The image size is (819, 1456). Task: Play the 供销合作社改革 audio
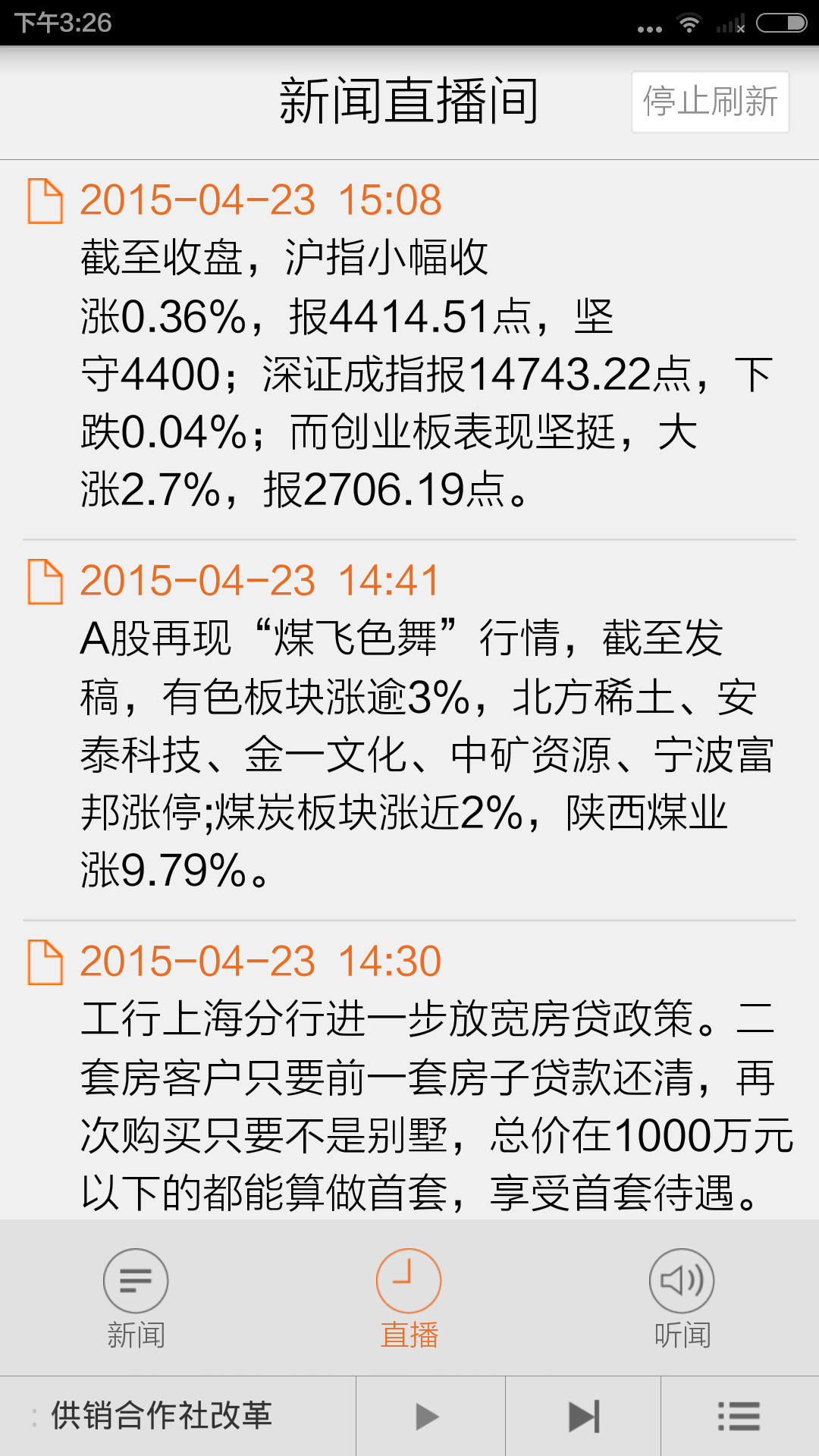[x=428, y=1415]
